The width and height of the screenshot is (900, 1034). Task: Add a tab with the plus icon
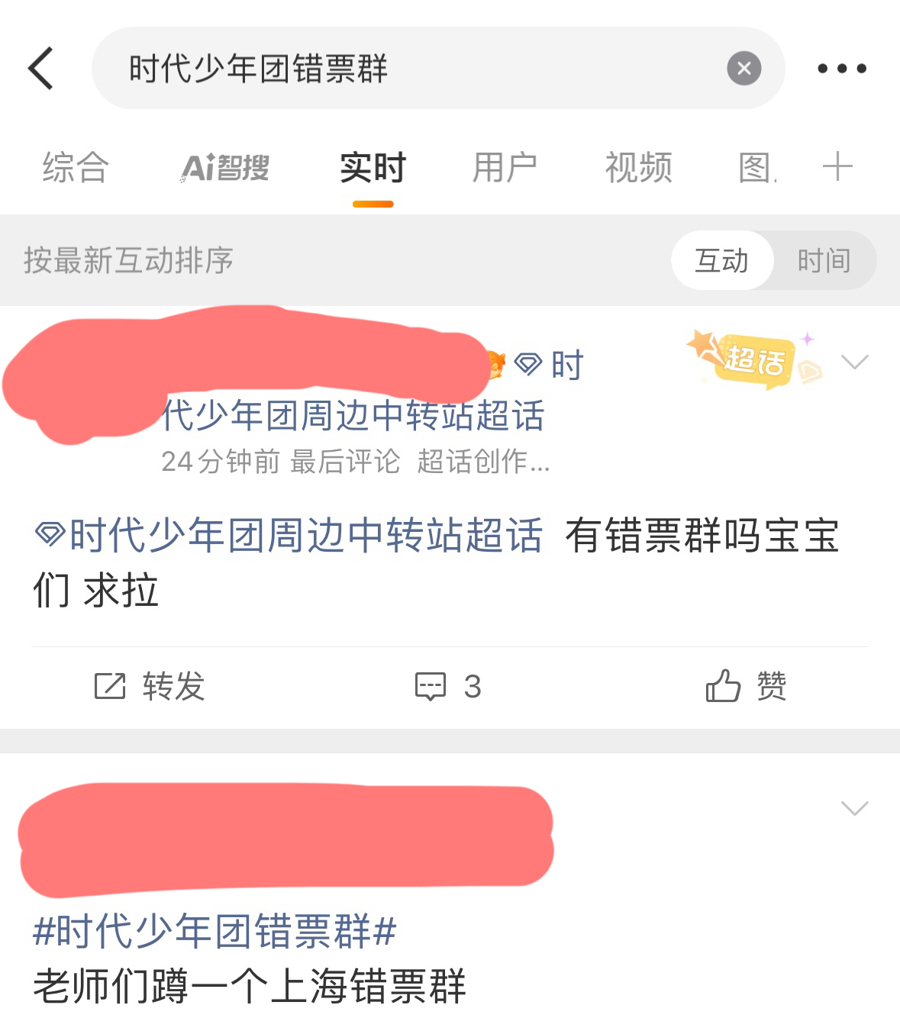tap(837, 167)
